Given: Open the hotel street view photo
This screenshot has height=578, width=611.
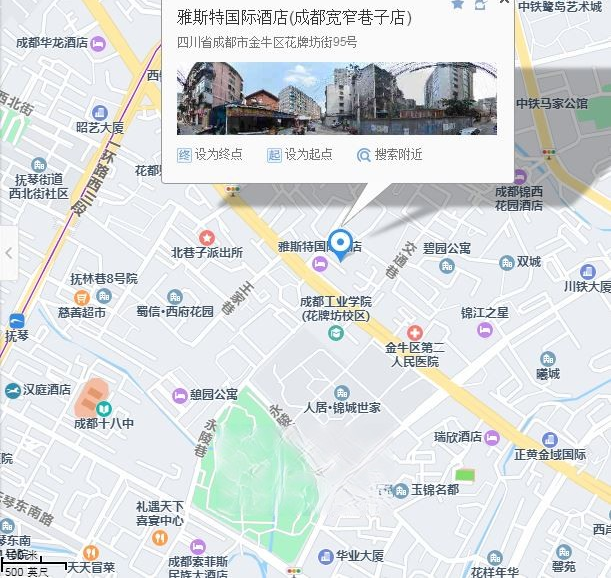Looking at the screenshot, I should coord(337,98).
